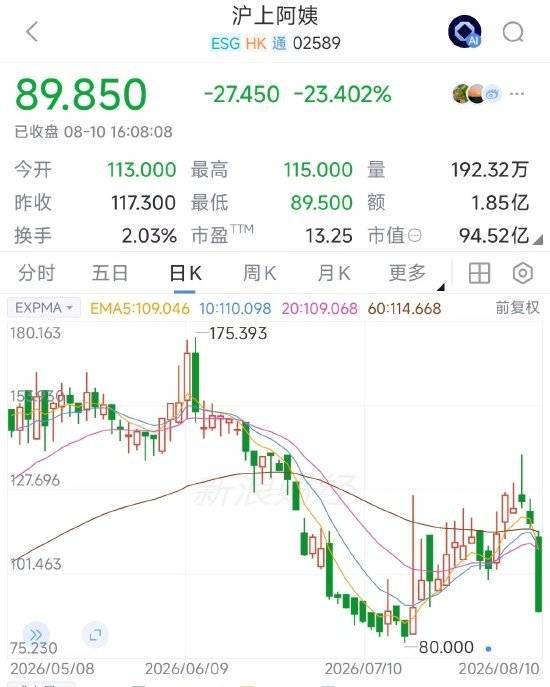Open the three-dot more options
The image size is (550, 687).
(517, 94)
